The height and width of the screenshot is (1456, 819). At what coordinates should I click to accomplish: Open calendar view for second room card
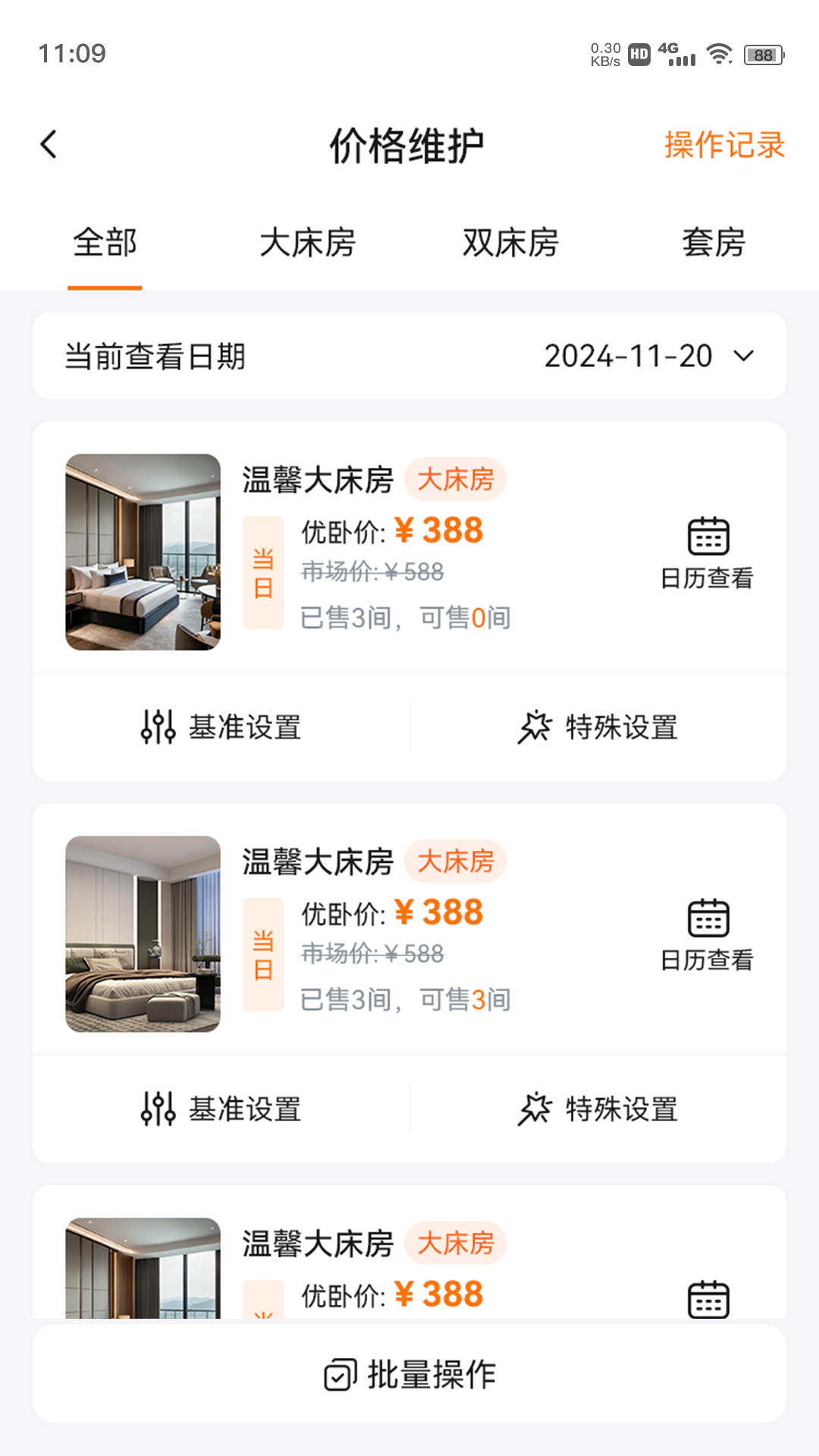click(706, 934)
